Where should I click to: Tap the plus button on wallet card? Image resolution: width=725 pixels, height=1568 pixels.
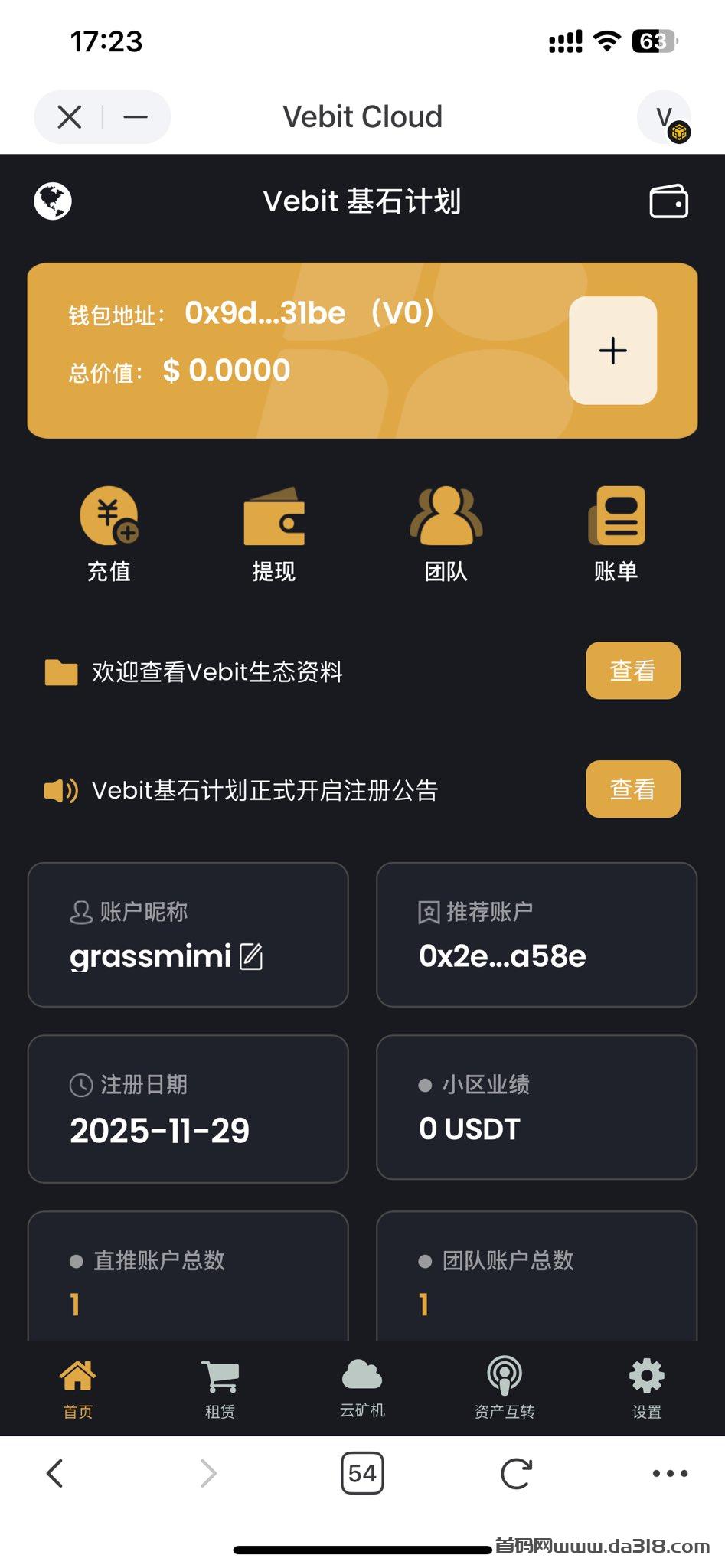pyautogui.click(x=612, y=351)
